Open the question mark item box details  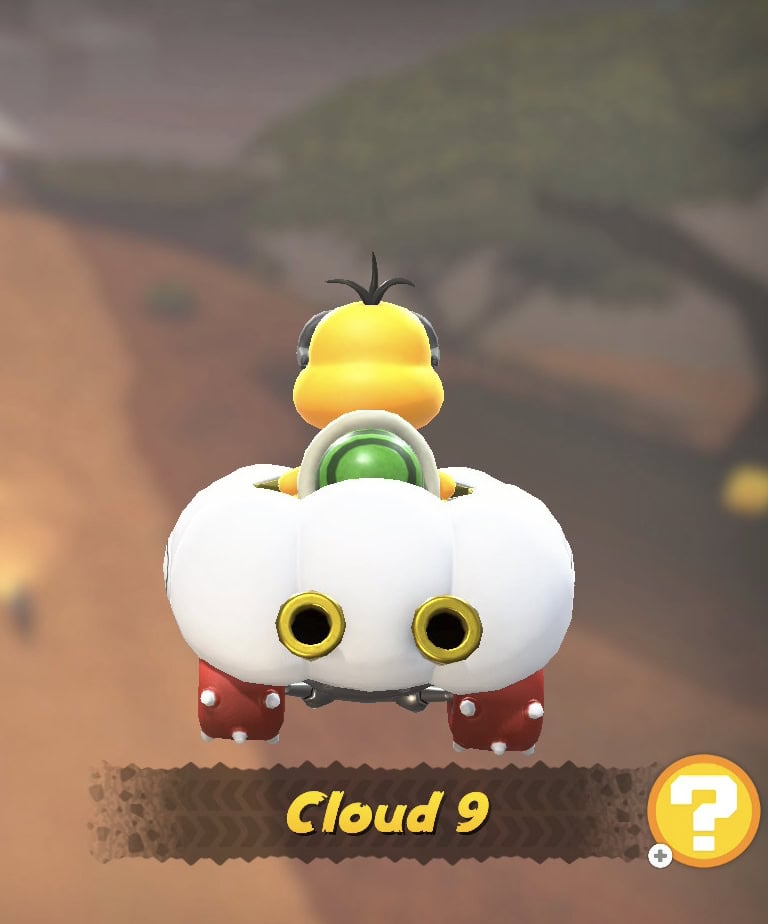pos(703,811)
